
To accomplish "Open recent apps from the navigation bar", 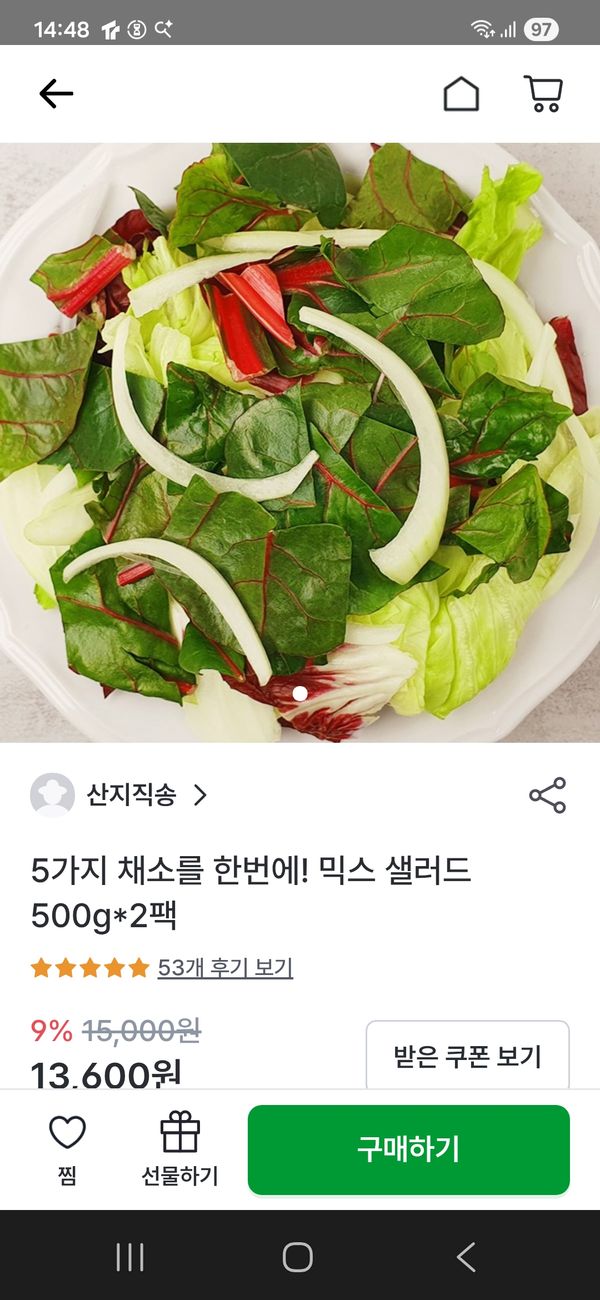I will pyautogui.click(x=130, y=1257).
